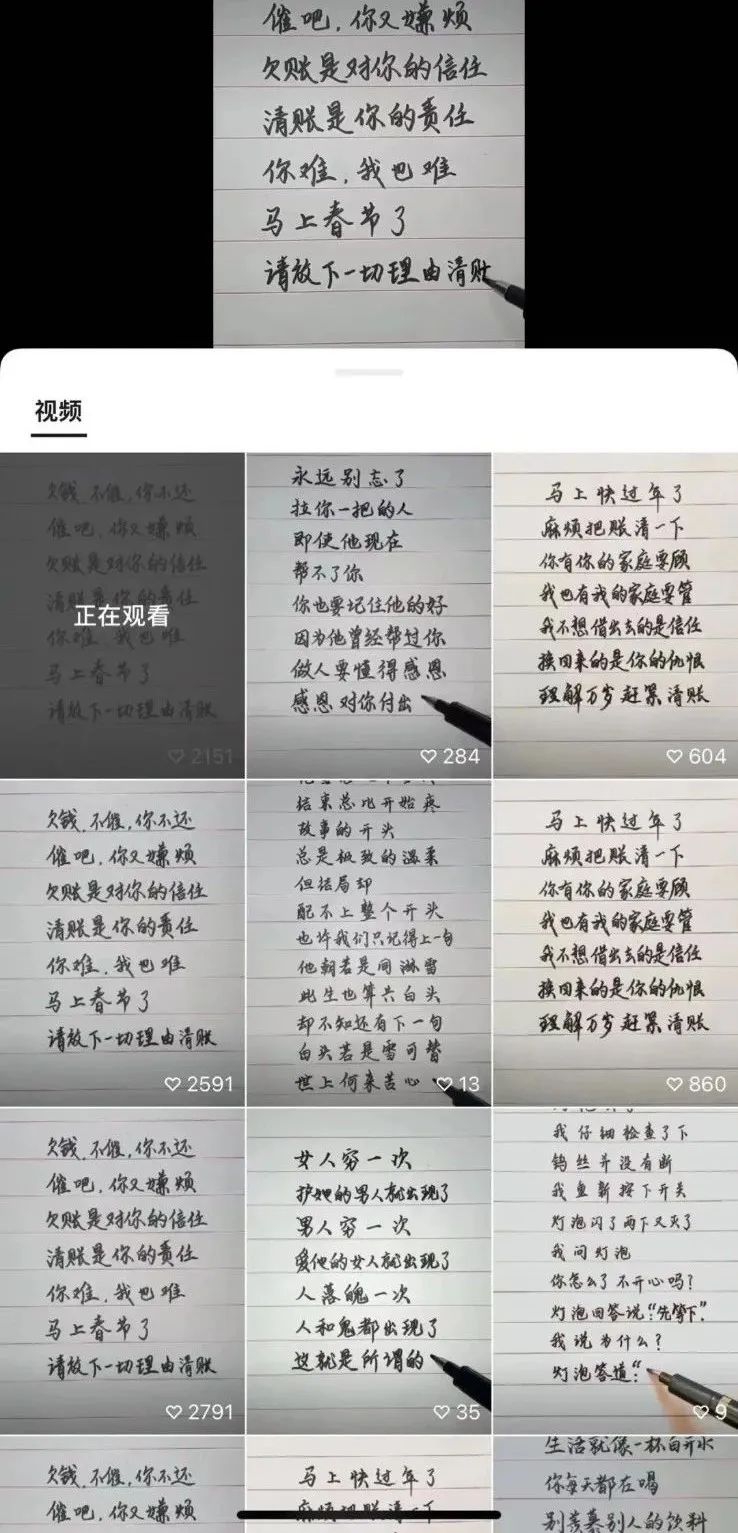
Task: Select the 视频 tab
Action: pyautogui.click(x=58, y=412)
